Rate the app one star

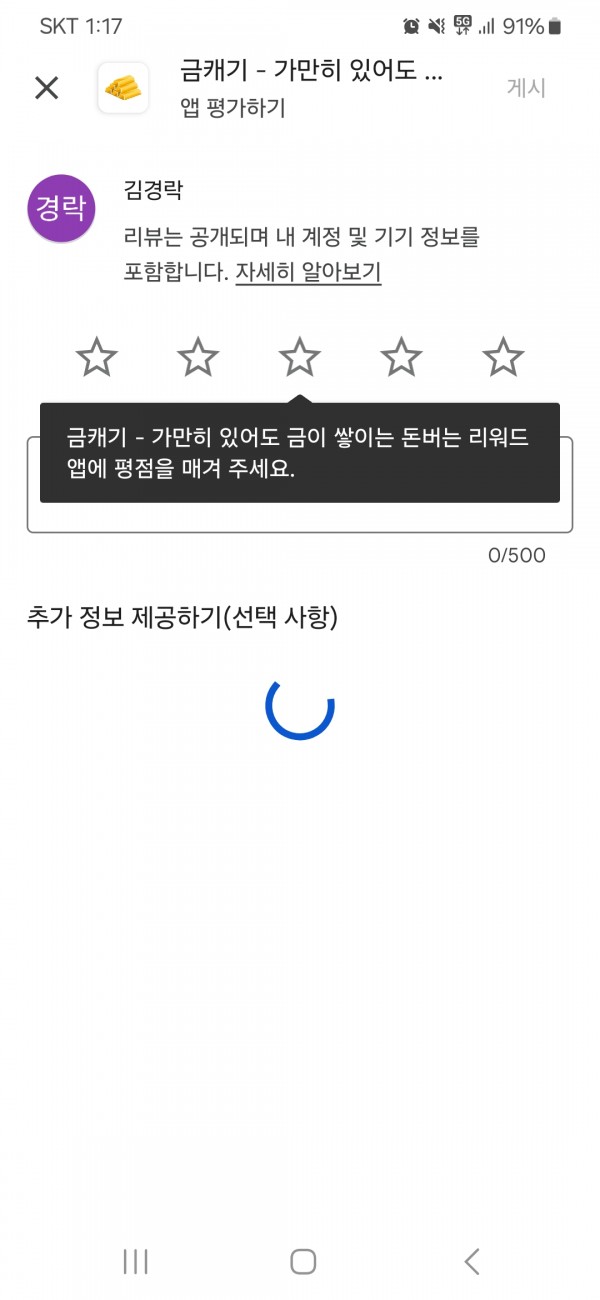[x=97, y=357]
